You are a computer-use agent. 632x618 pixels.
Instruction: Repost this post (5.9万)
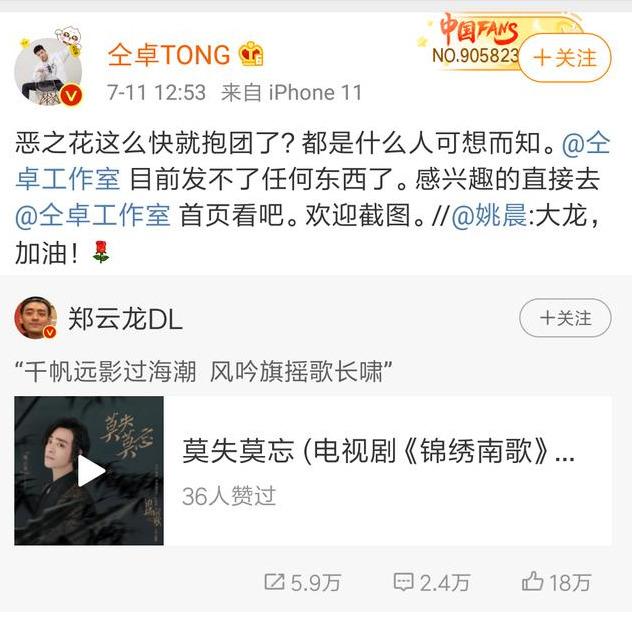[302, 582]
